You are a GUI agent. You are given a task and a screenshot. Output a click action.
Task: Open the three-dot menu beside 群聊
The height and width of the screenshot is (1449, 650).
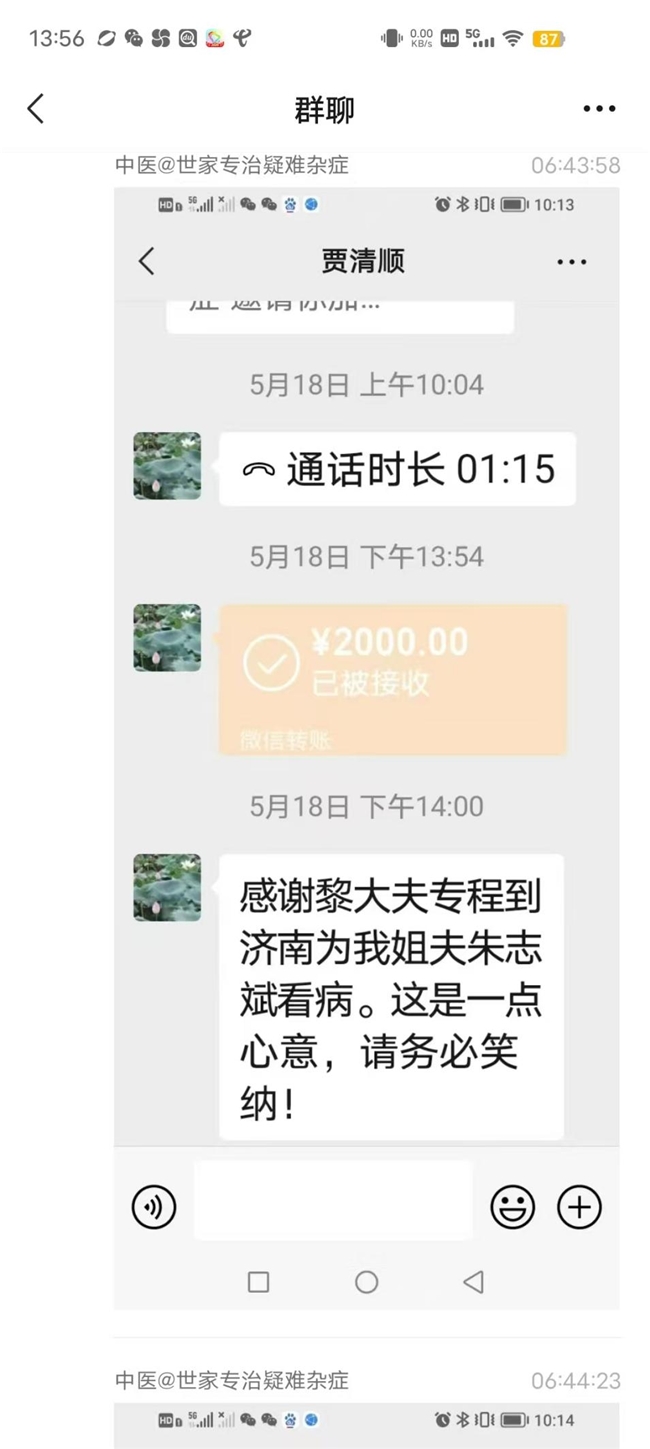point(599,109)
